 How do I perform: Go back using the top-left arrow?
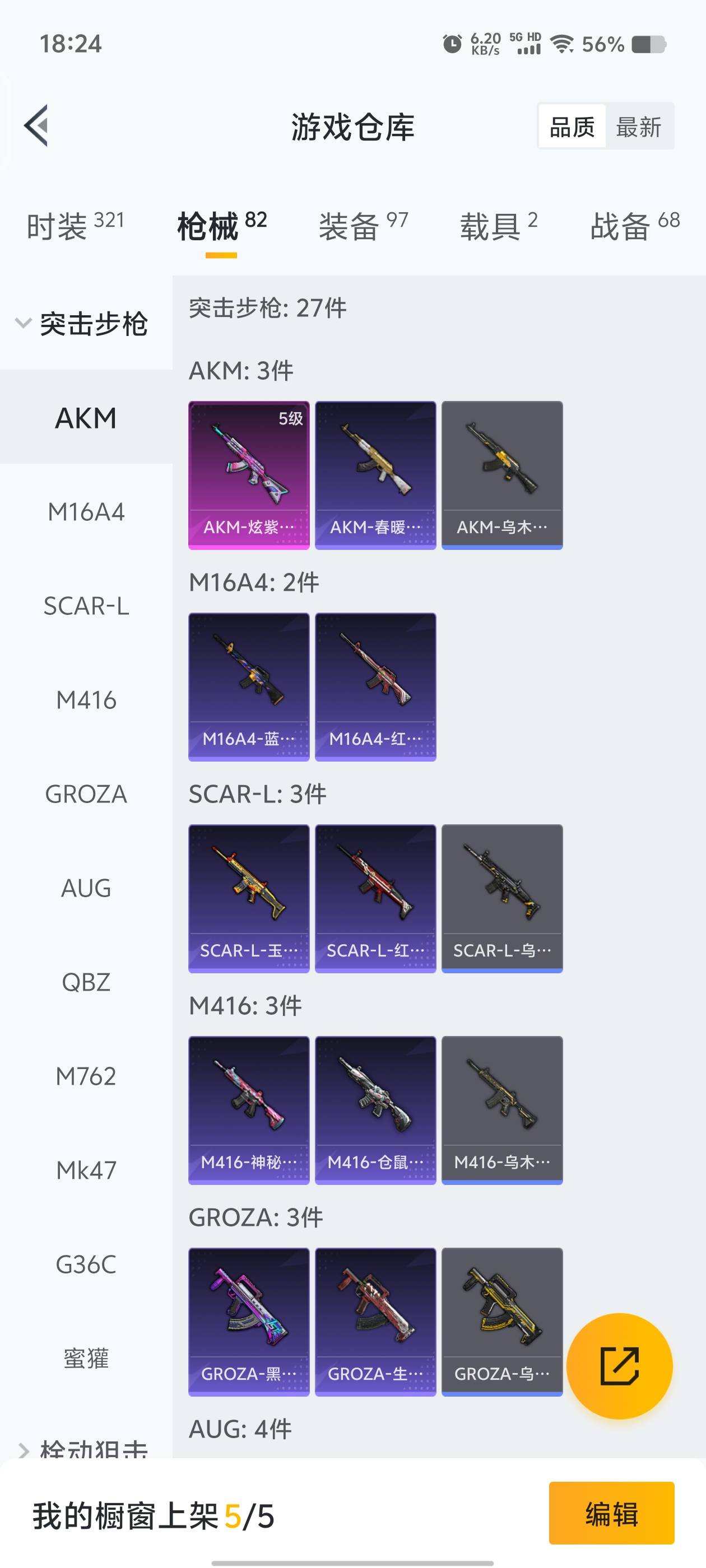point(36,125)
